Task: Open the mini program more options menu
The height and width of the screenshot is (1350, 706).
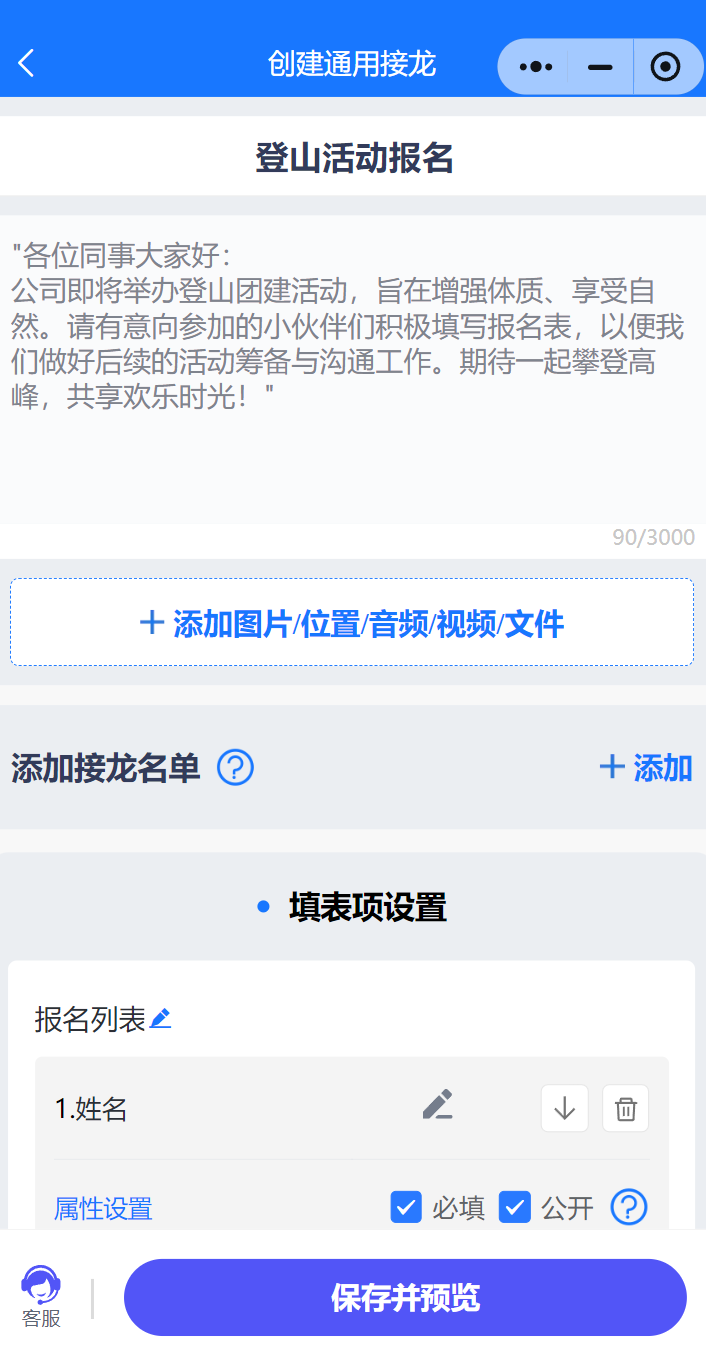Action: 536,67
